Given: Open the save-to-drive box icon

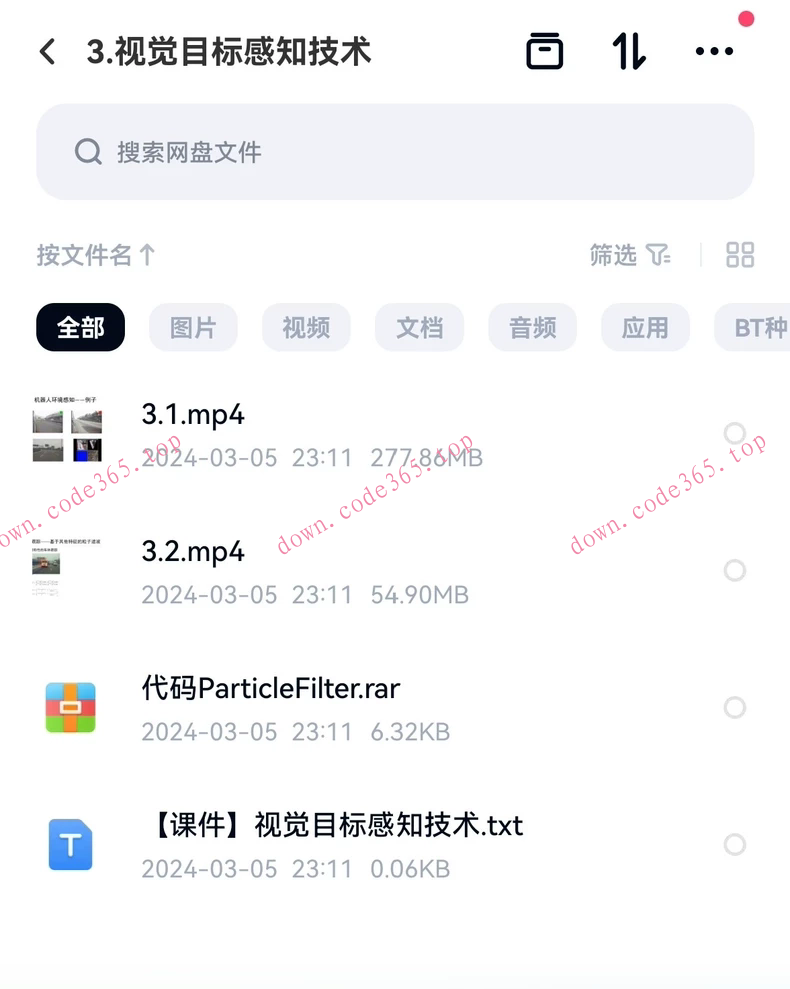Looking at the screenshot, I should pyautogui.click(x=545, y=50).
